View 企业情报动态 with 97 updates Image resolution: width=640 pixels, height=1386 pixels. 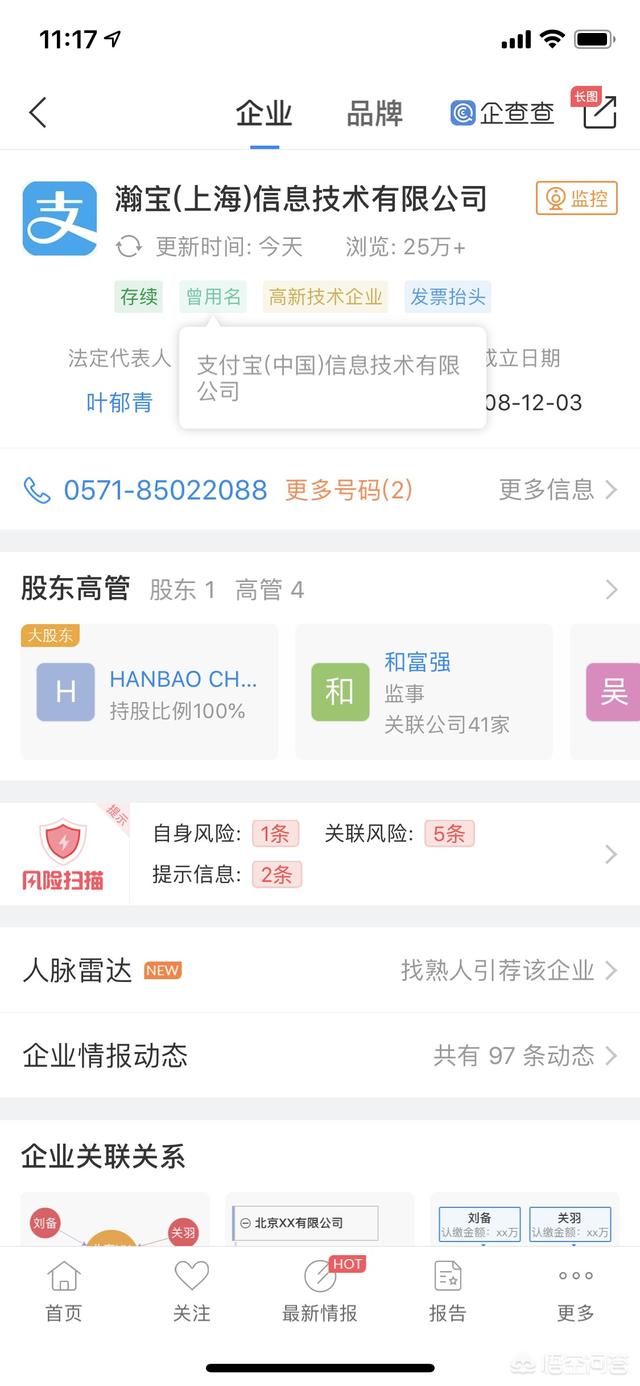320,1056
